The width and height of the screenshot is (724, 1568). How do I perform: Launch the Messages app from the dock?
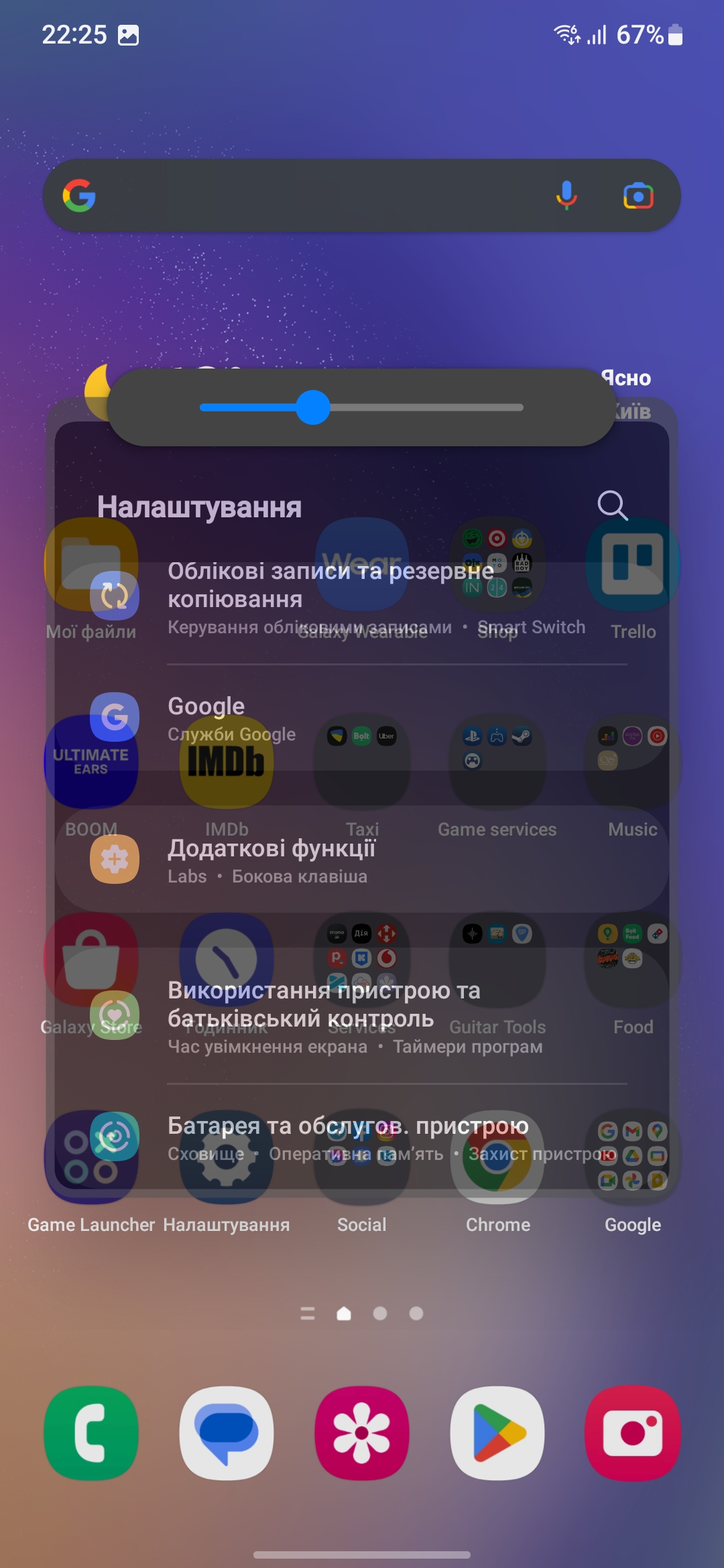pos(227,1433)
